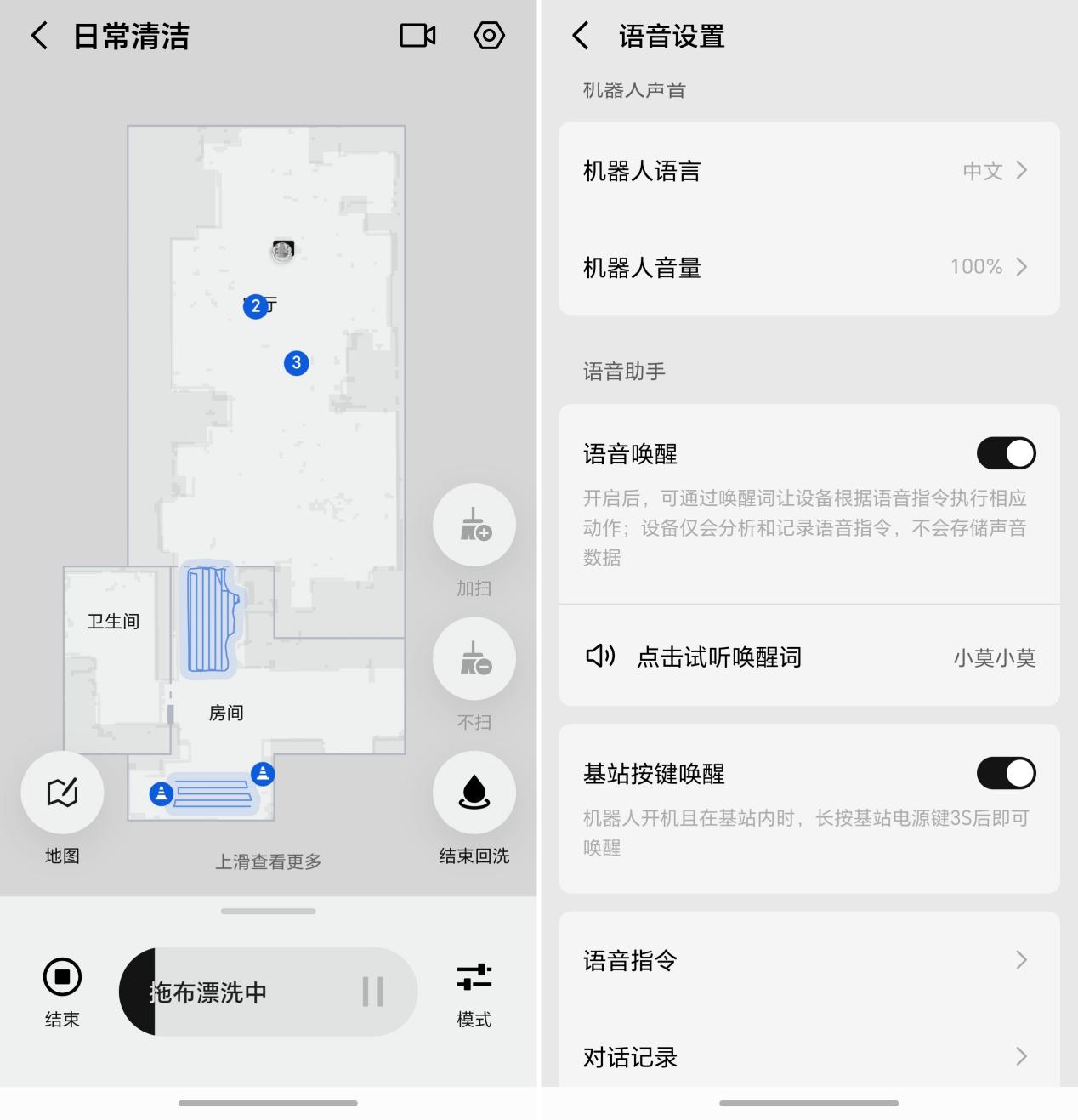Tap 结束回洗 water drop button
1078x1120 pixels.
coord(474,793)
